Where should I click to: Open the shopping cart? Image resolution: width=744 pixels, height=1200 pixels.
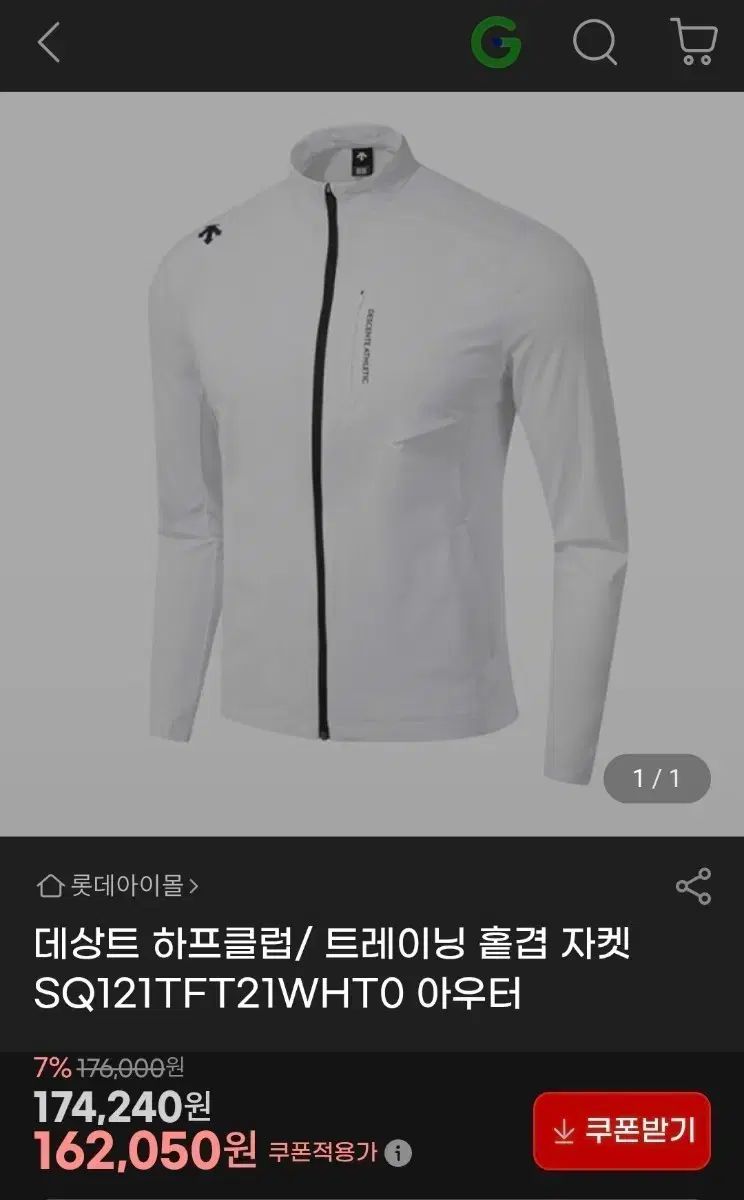(x=693, y=44)
